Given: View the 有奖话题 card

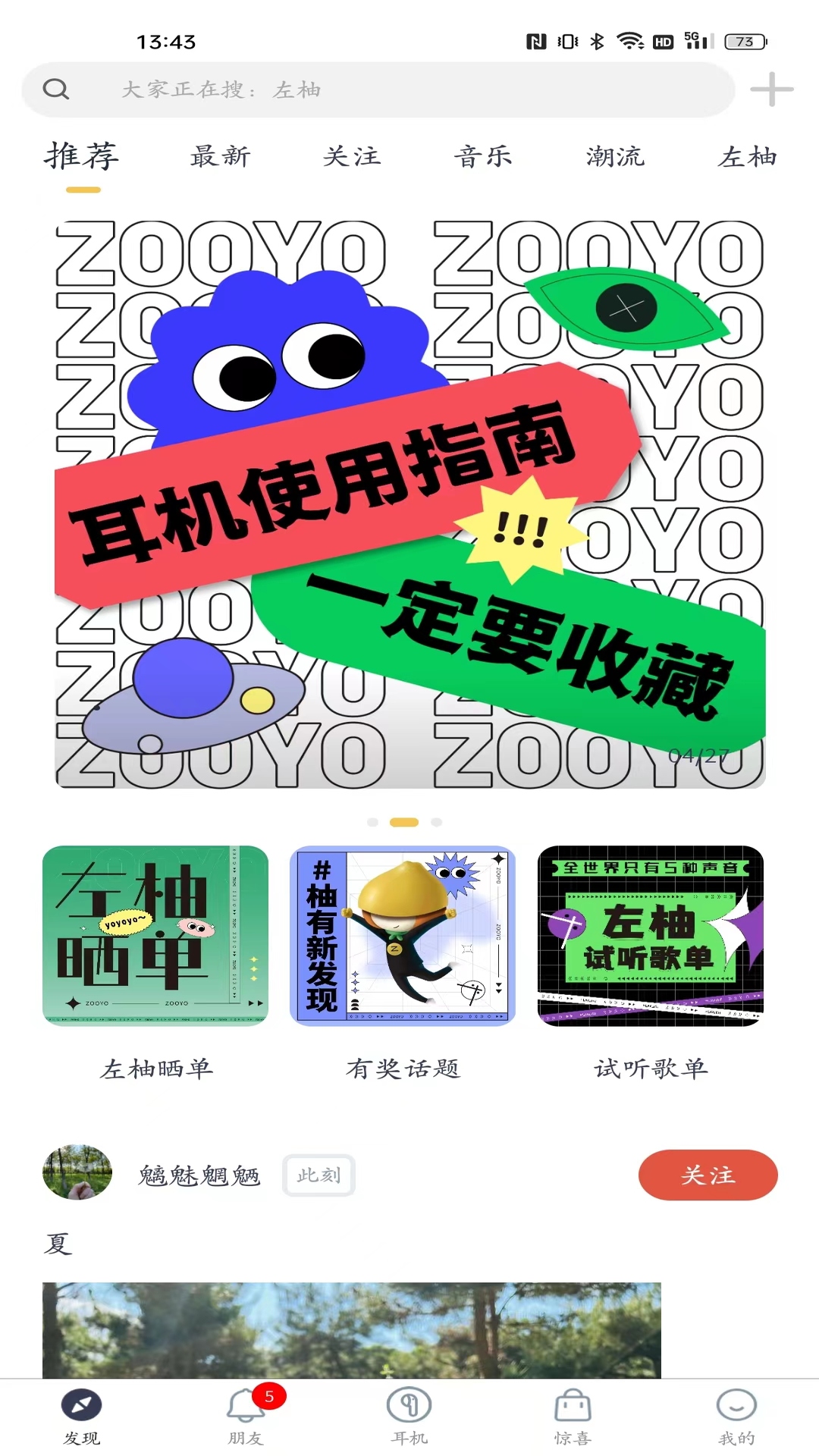Looking at the screenshot, I should [403, 936].
